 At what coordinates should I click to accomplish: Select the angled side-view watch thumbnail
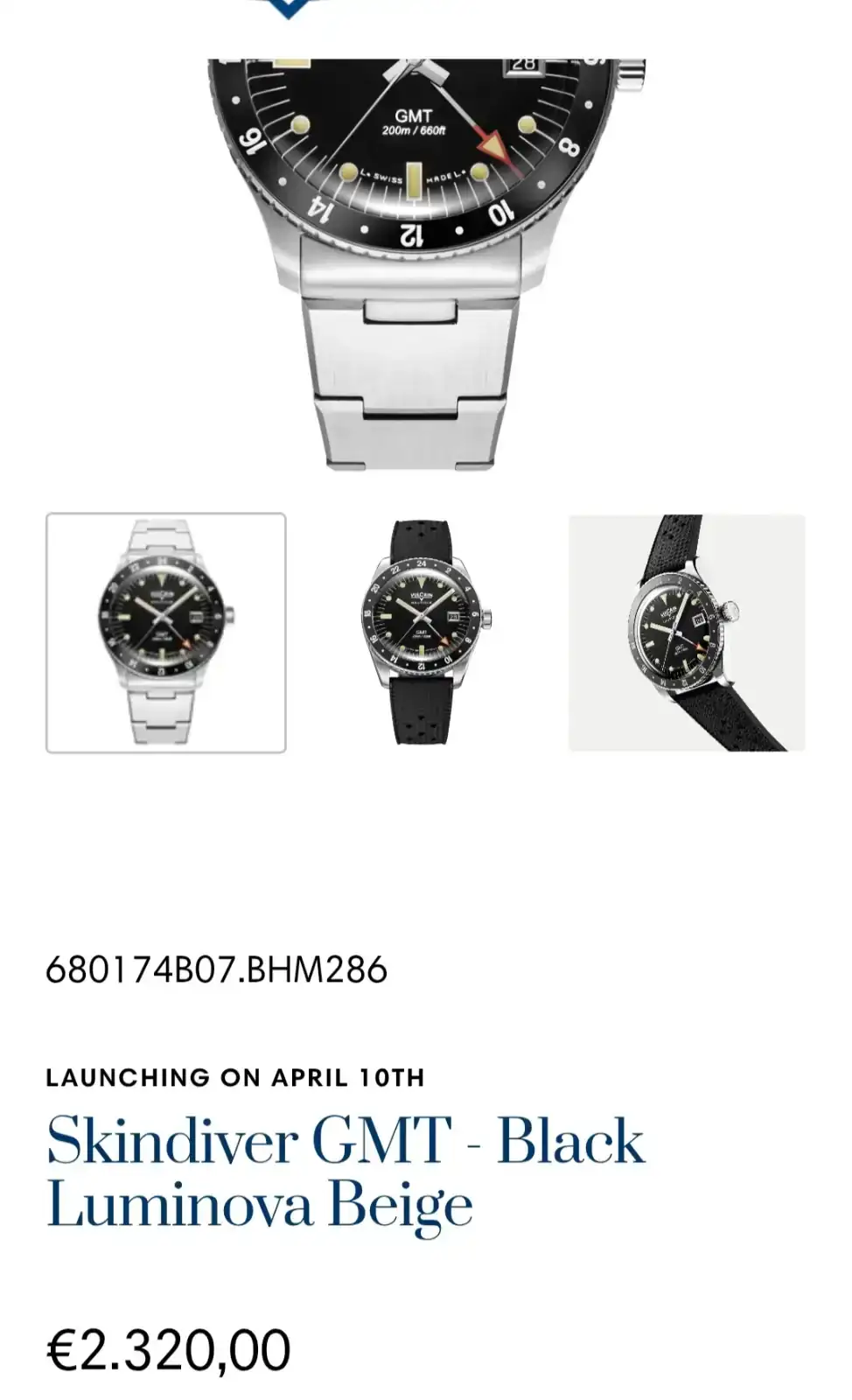click(687, 633)
